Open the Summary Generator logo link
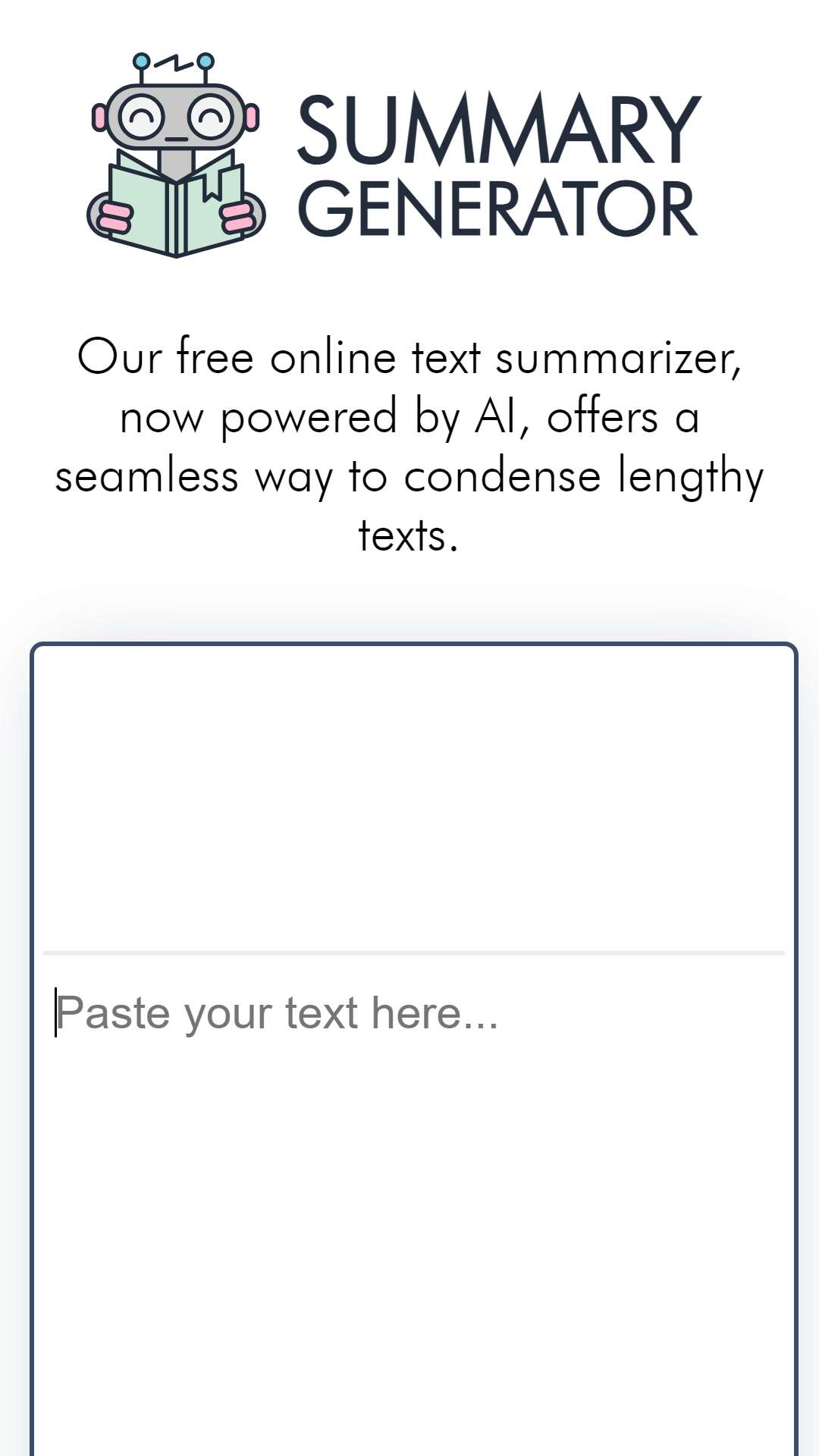 (x=394, y=155)
